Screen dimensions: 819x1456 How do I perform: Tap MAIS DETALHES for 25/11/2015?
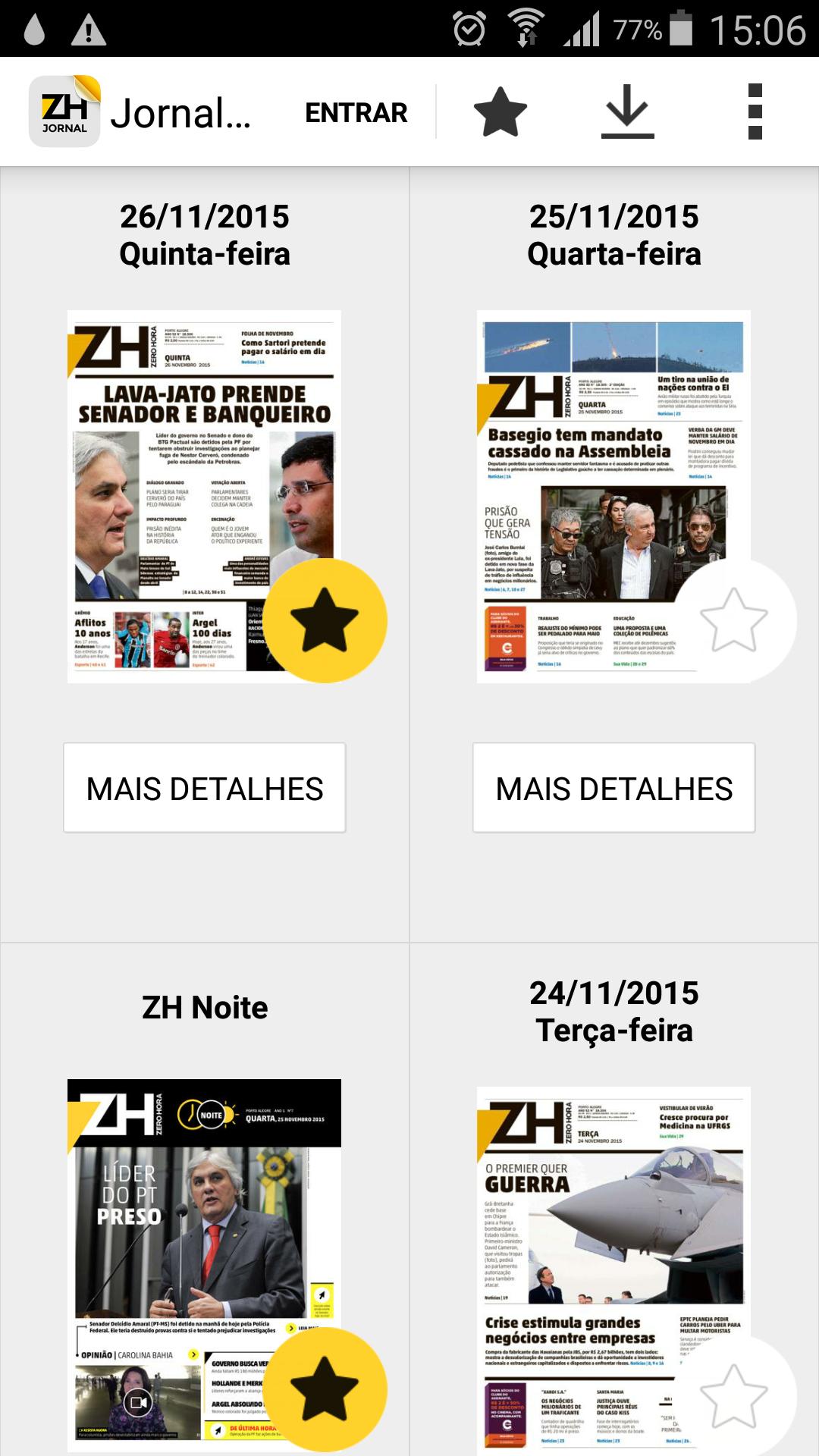tap(614, 788)
